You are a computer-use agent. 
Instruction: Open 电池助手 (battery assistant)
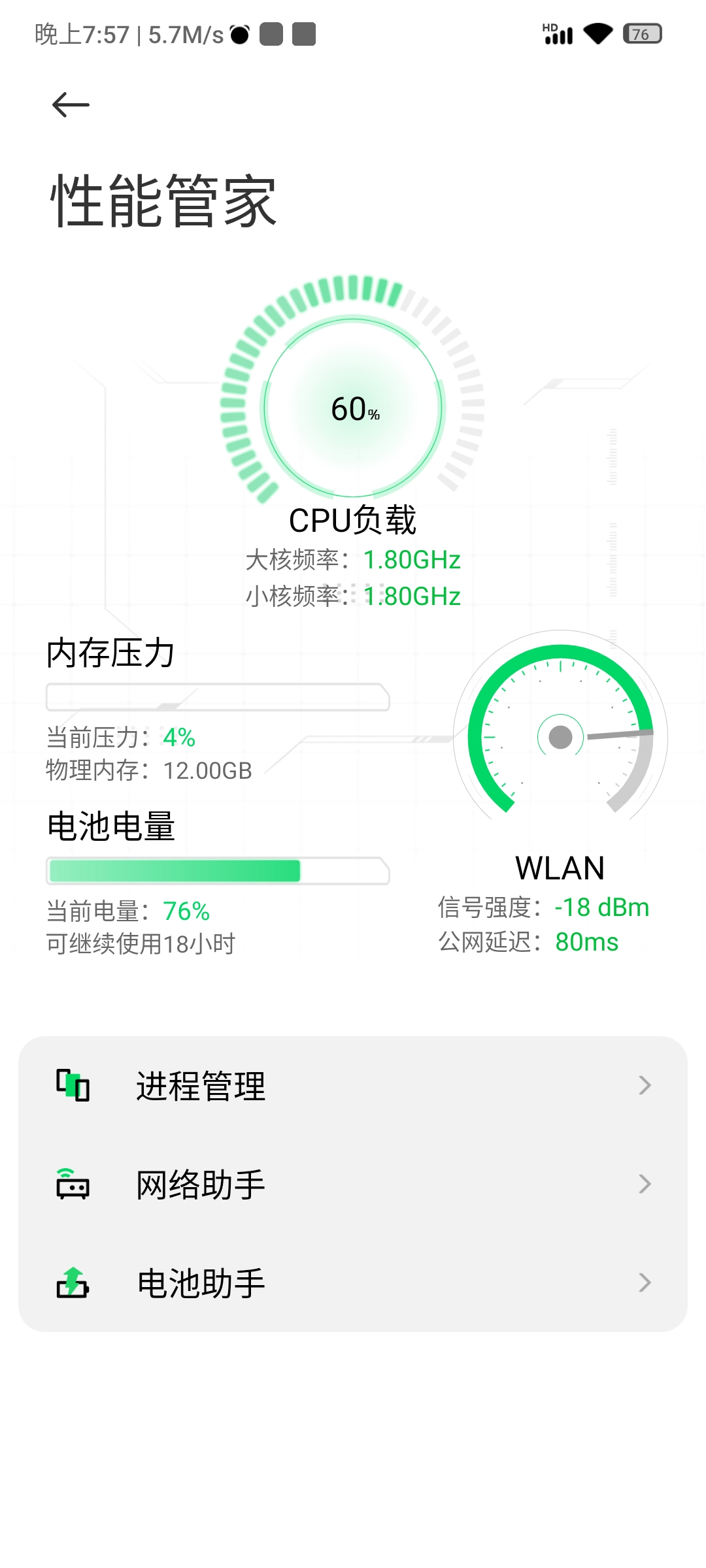click(x=353, y=1283)
